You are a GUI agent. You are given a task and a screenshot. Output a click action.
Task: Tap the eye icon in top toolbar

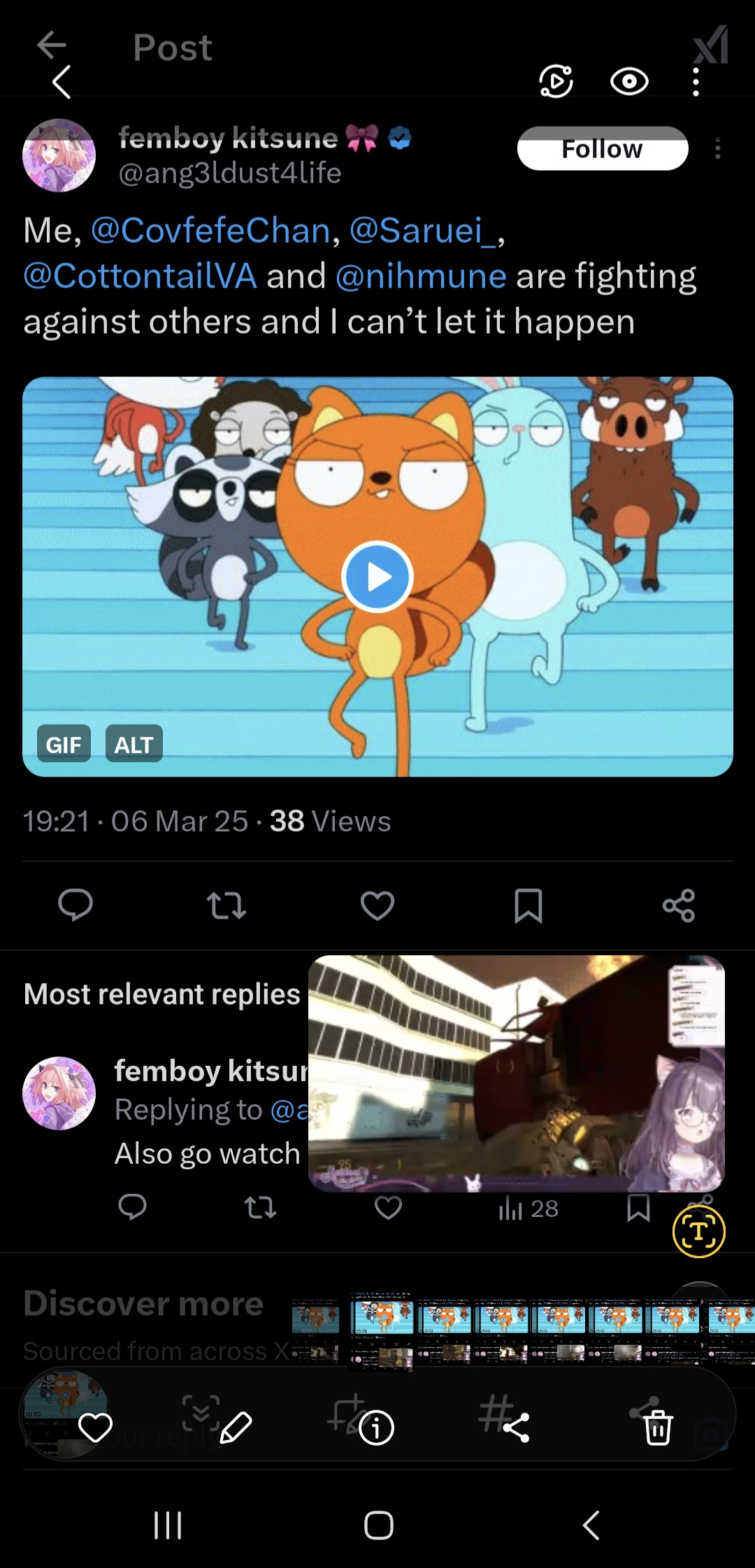[629, 82]
